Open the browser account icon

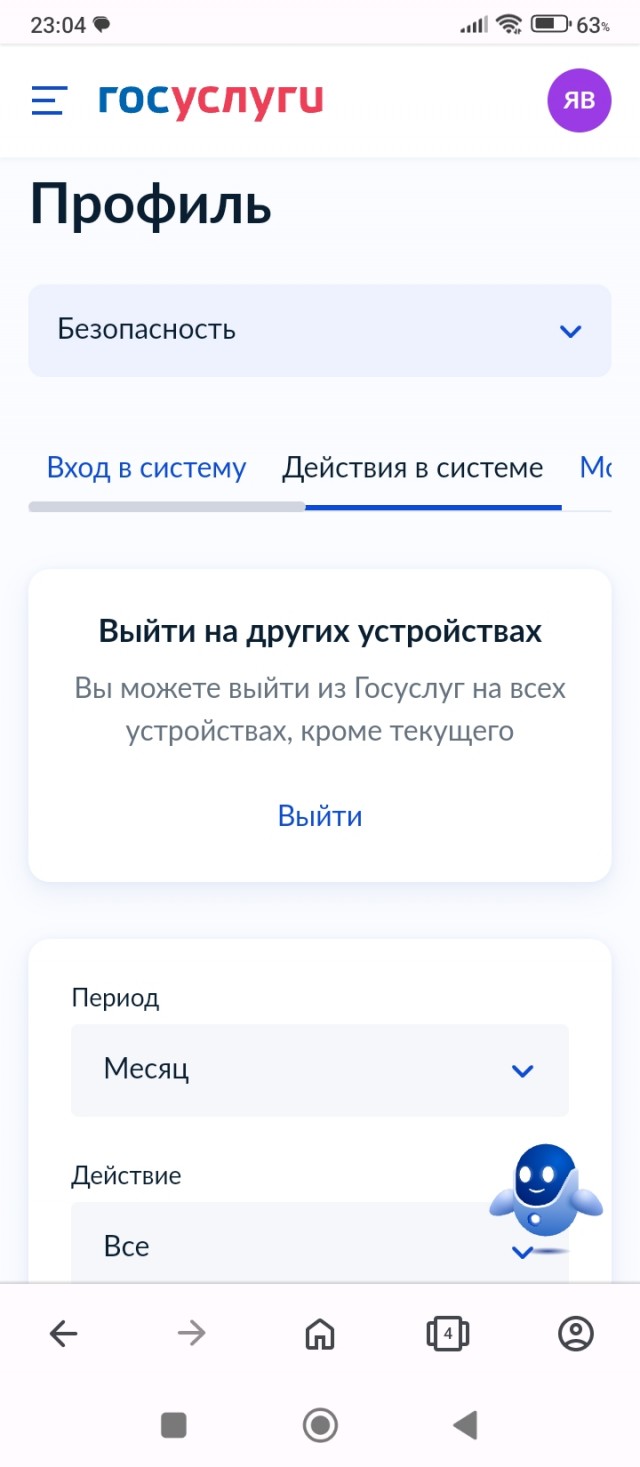[x=576, y=1333]
